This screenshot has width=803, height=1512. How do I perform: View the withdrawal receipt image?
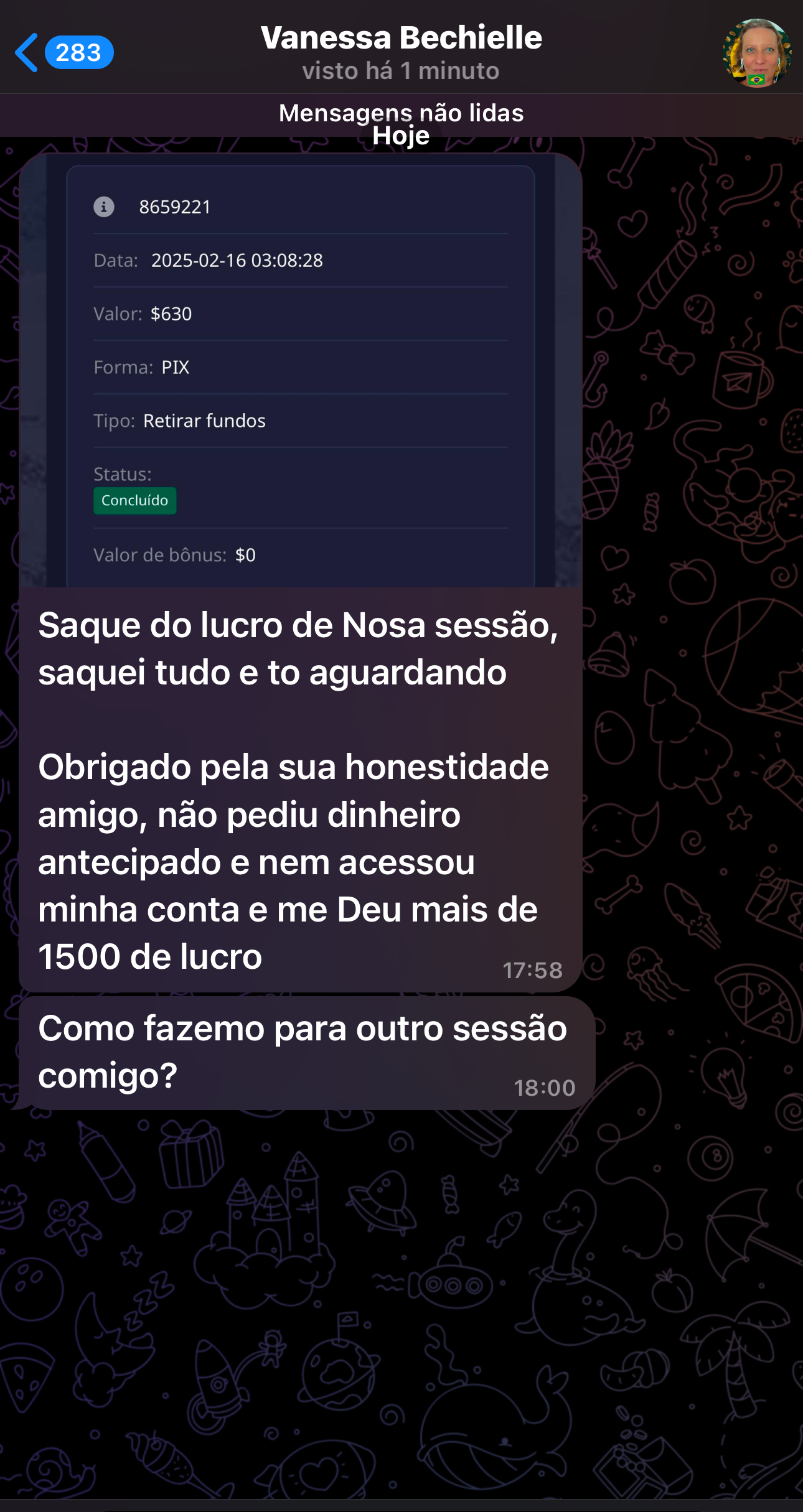tap(301, 371)
